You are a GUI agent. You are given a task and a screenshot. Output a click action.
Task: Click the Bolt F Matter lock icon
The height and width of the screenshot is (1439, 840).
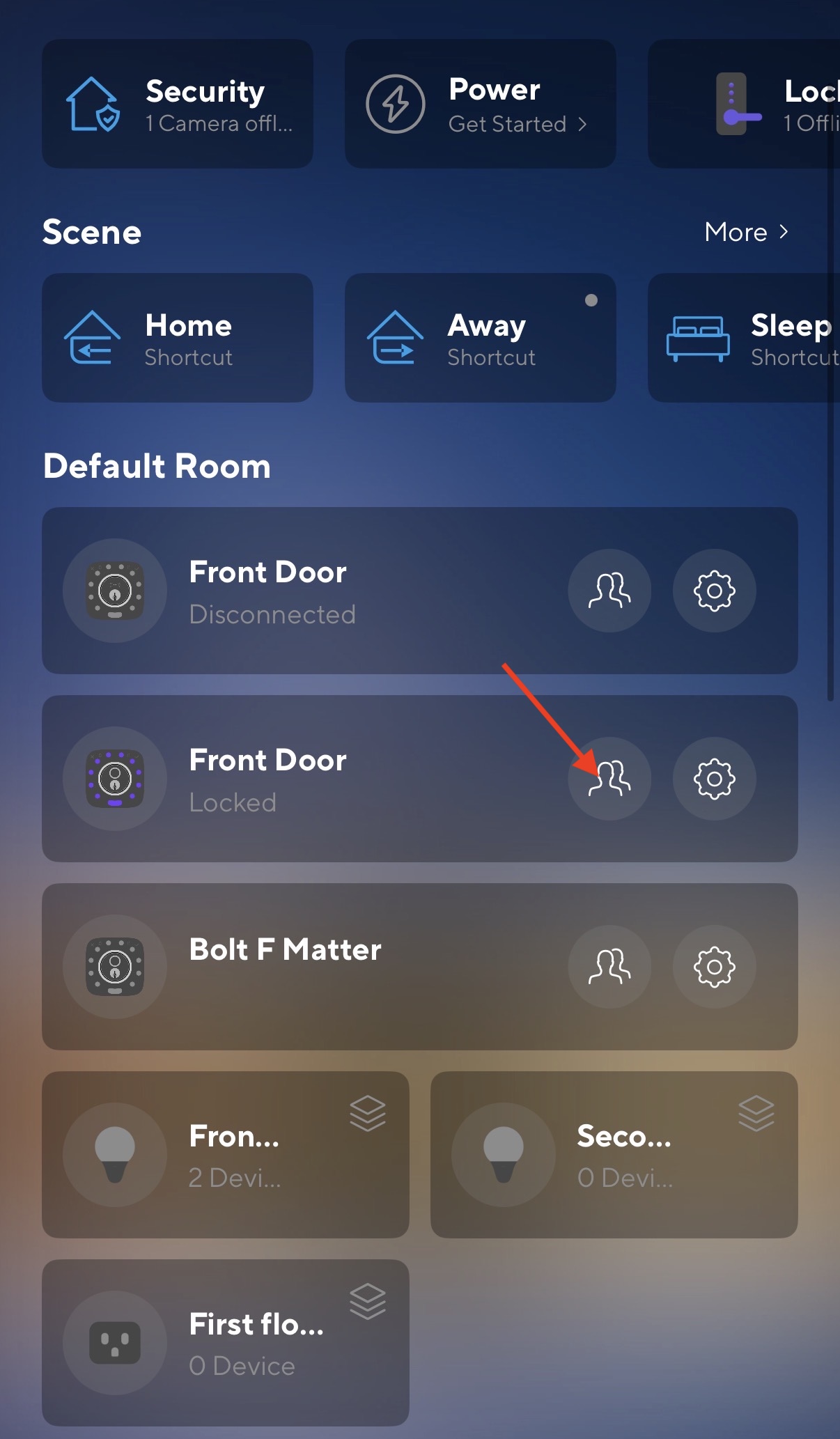pyautogui.click(x=115, y=967)
